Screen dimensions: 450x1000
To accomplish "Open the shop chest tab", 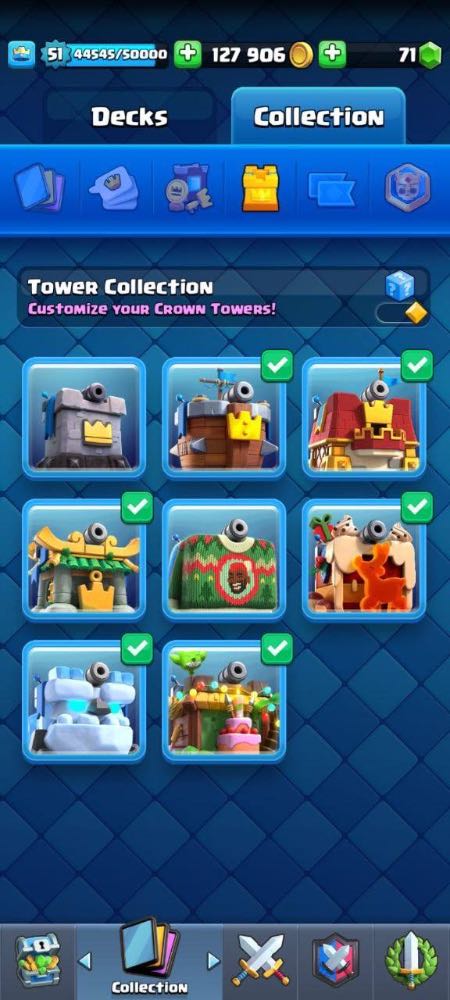I will coord(37,960).
